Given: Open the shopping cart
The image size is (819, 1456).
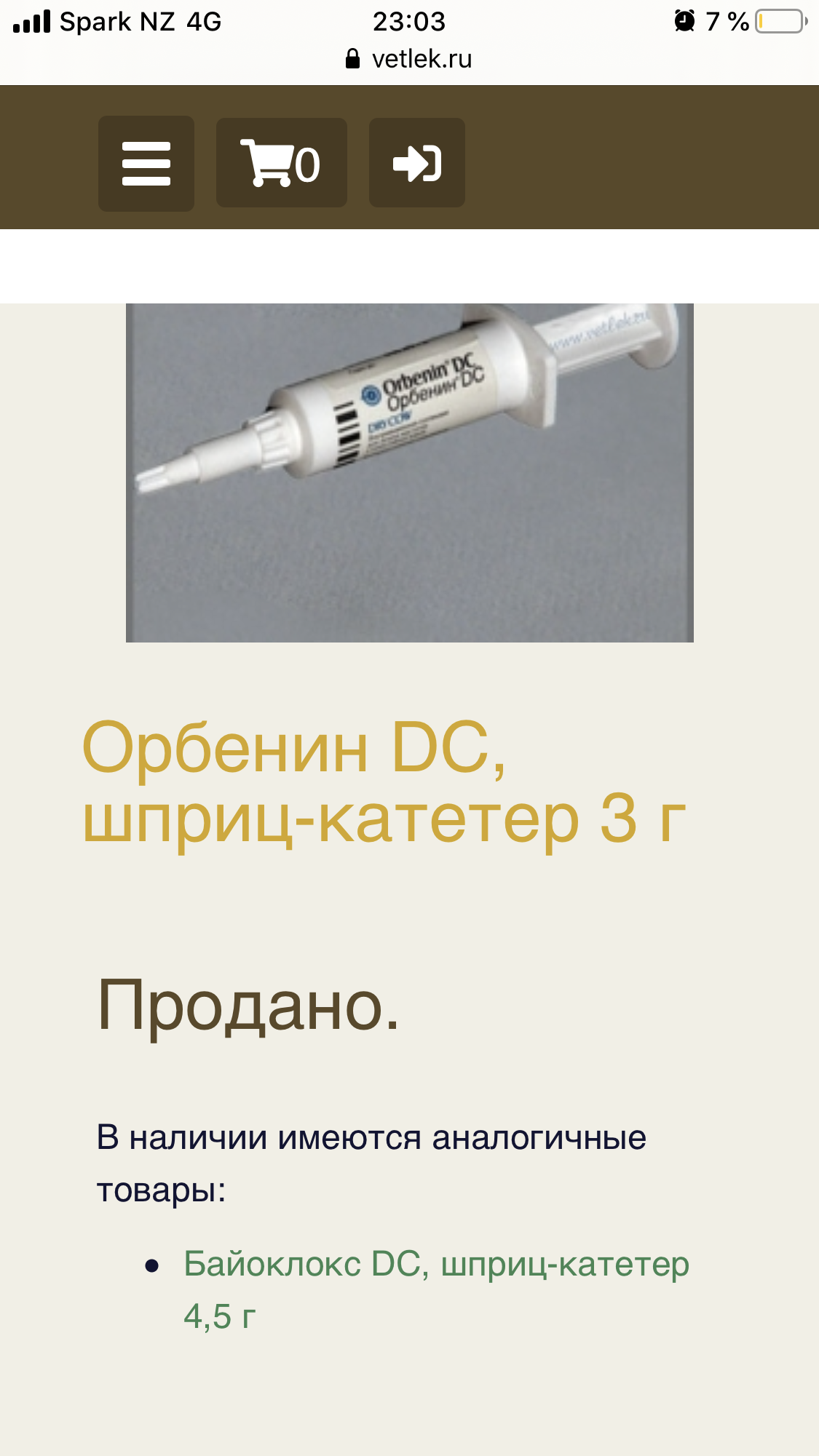Looking at the screenshot, I should [x=281, y=164].
